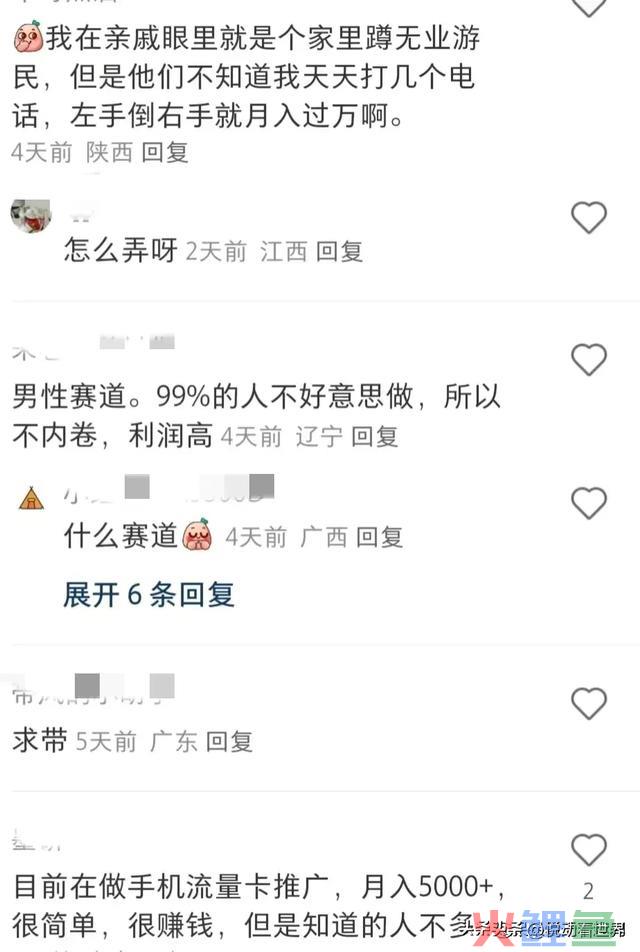The image size is (640, 952).
Task: Open the avatar of the "怎么弄呀" commenter
Action: 32,214
